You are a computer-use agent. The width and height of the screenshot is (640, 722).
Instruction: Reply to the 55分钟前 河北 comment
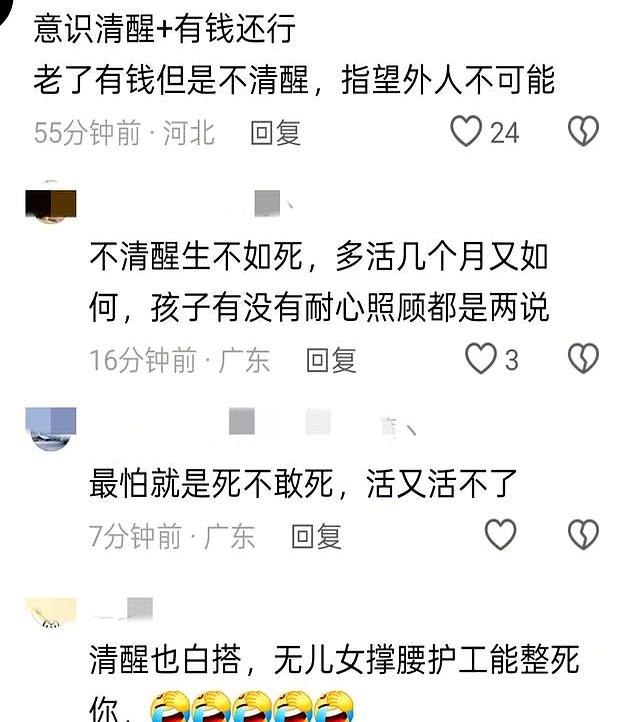click(275, 133)
